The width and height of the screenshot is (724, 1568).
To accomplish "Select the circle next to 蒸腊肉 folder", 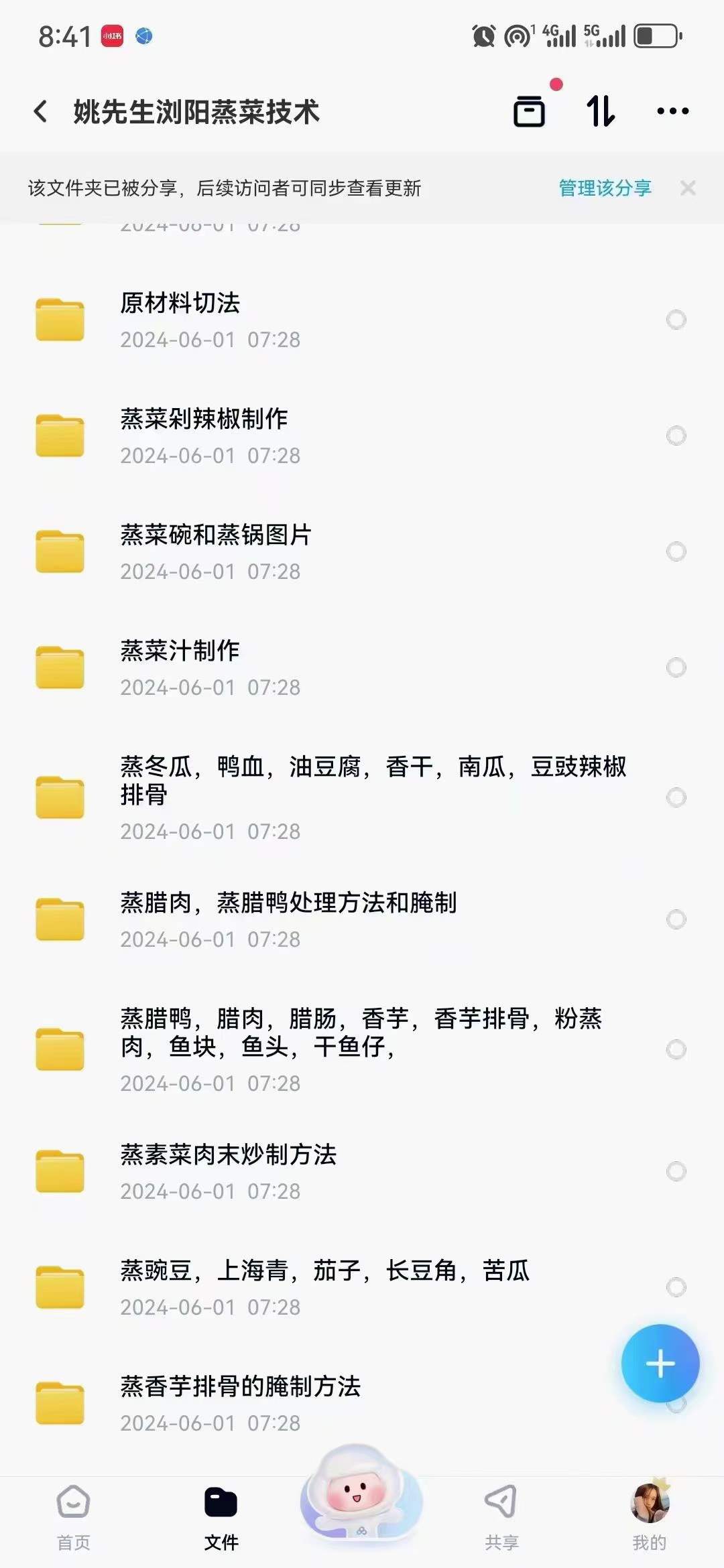I will [677, 920].
